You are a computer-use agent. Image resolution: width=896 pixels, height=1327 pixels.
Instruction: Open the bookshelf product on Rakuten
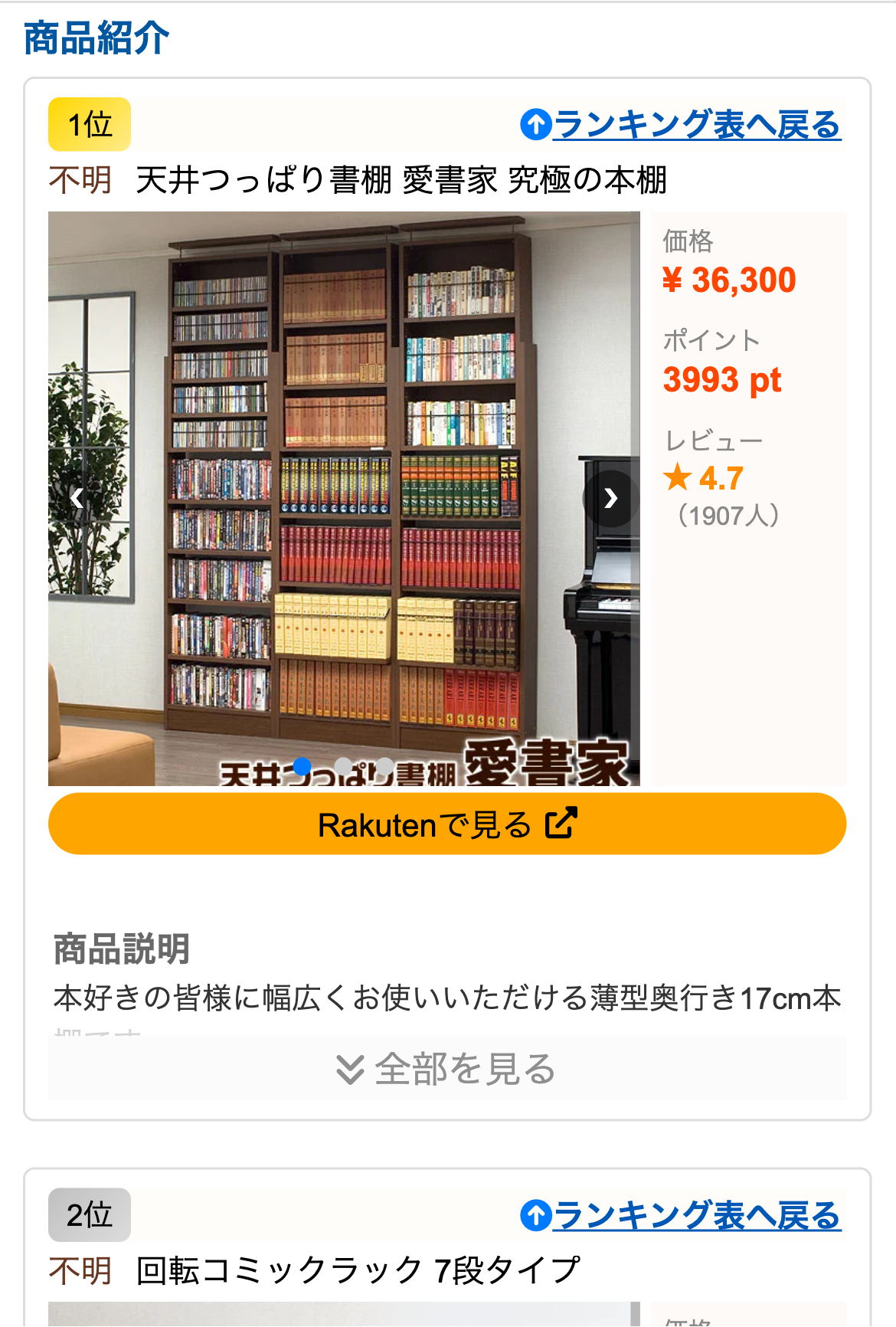pyautogui.click(x=446, y=824)
